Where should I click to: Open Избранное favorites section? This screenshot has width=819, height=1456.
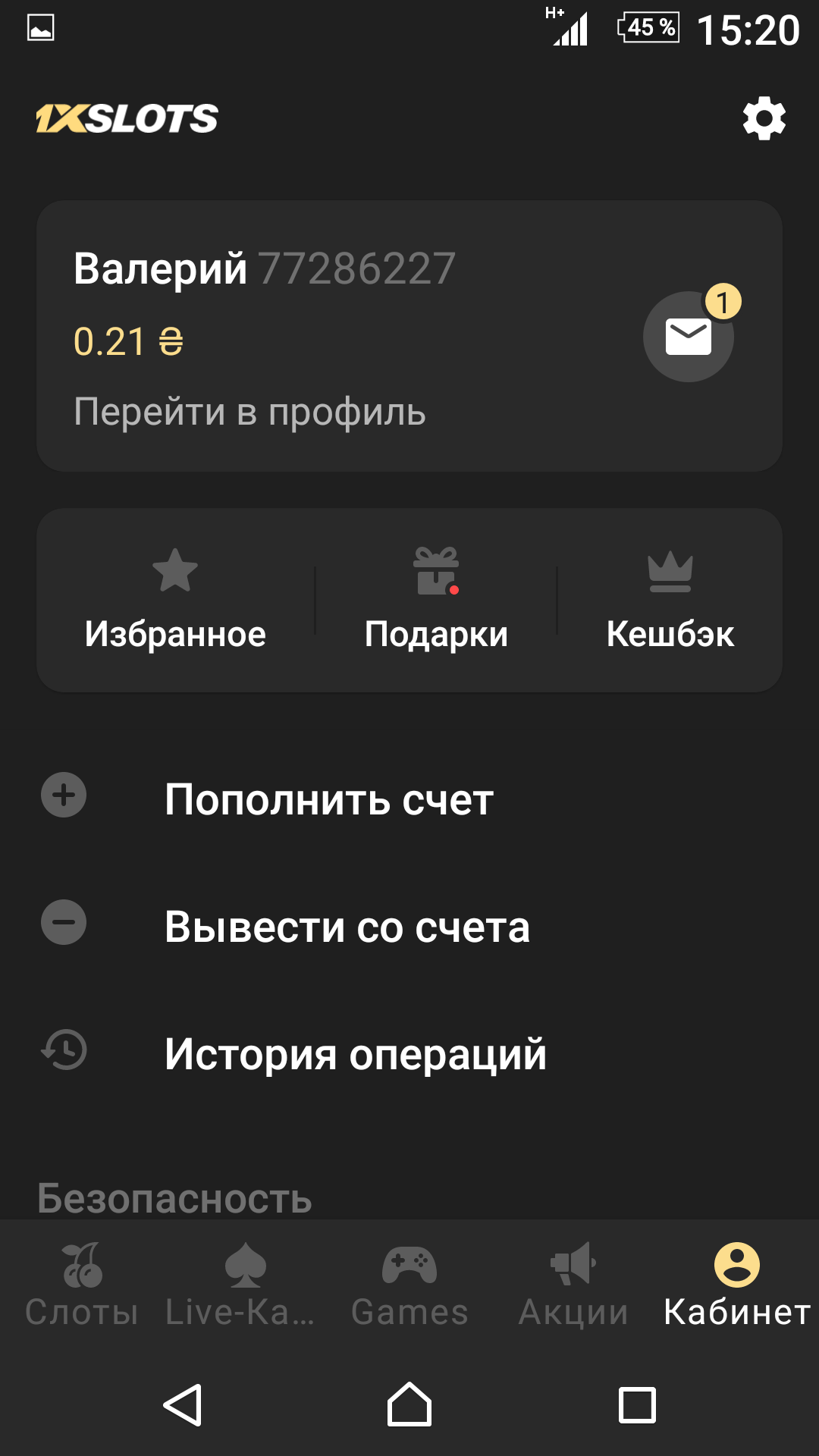175,601
